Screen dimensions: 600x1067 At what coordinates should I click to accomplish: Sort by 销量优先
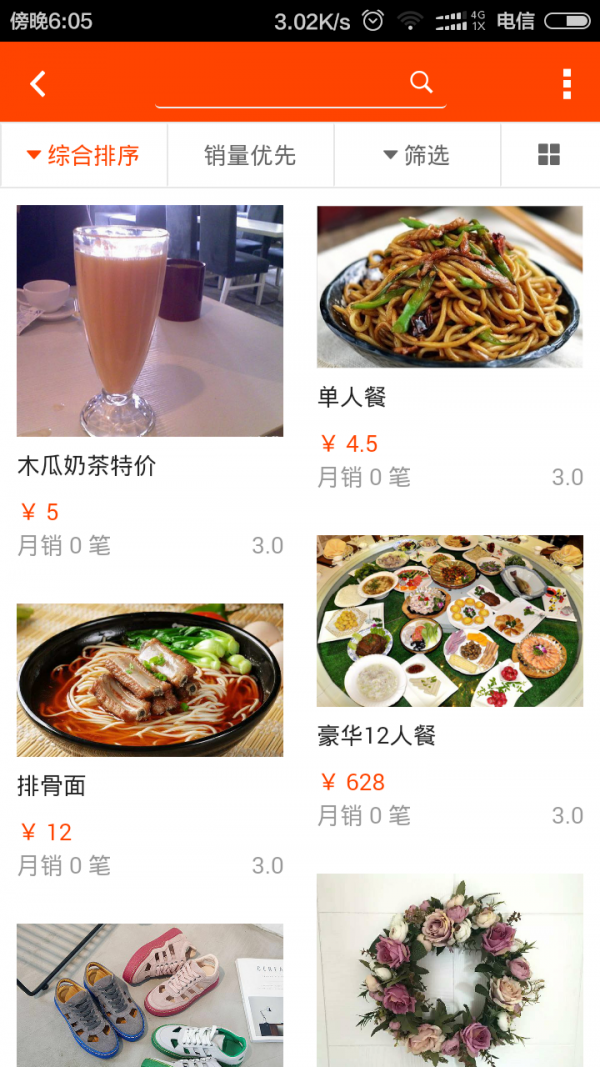[250, 155]
